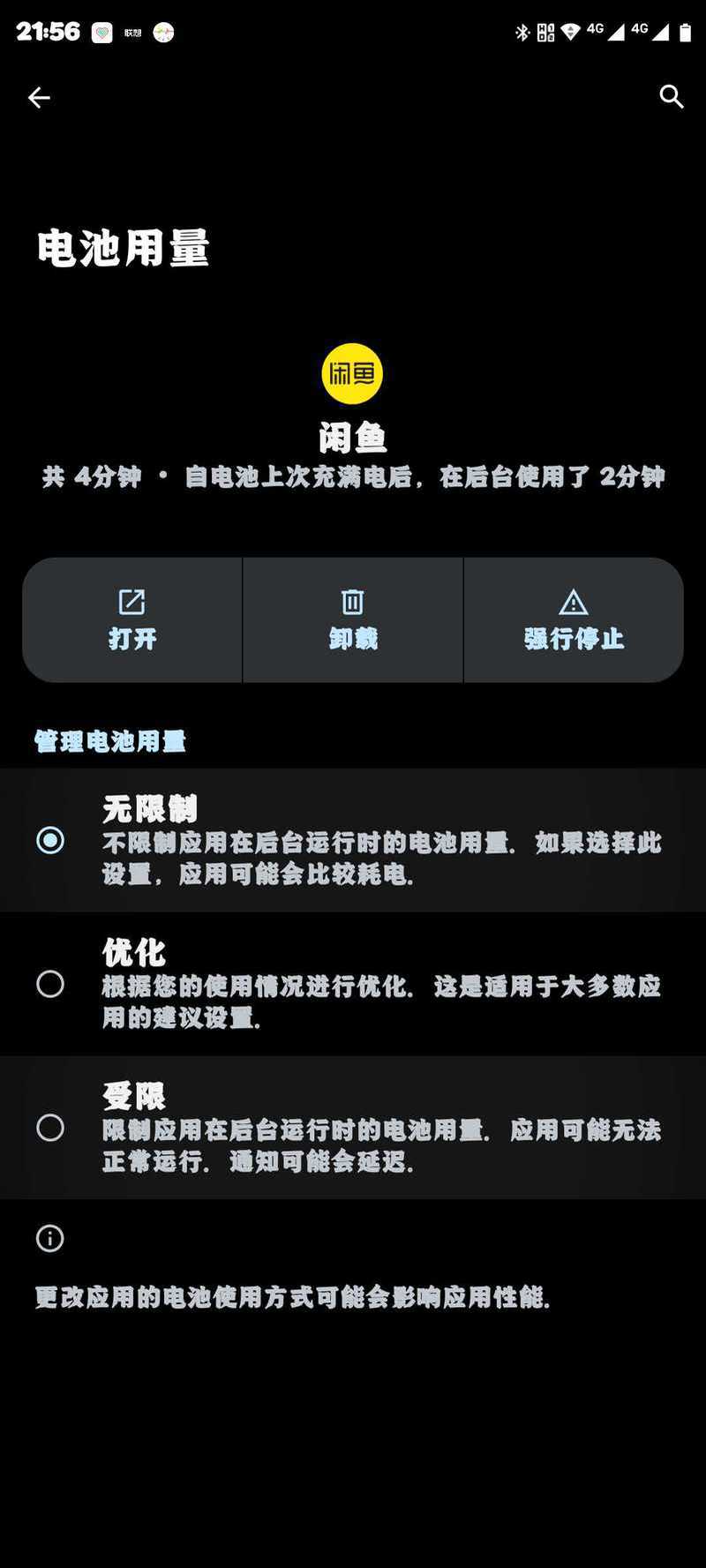Pick the 受限 battery option
This screenshot has height=1568, width=706.
point(353,1128)
